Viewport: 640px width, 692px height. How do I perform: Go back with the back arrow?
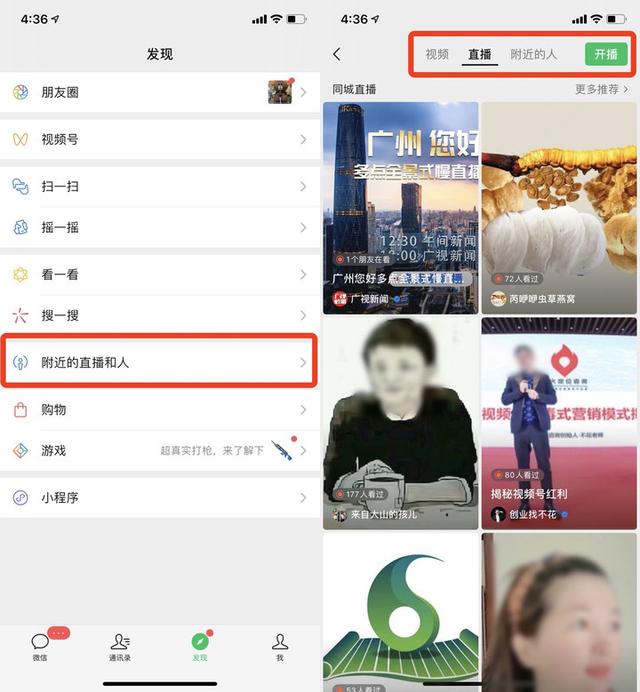pos(337,54)
